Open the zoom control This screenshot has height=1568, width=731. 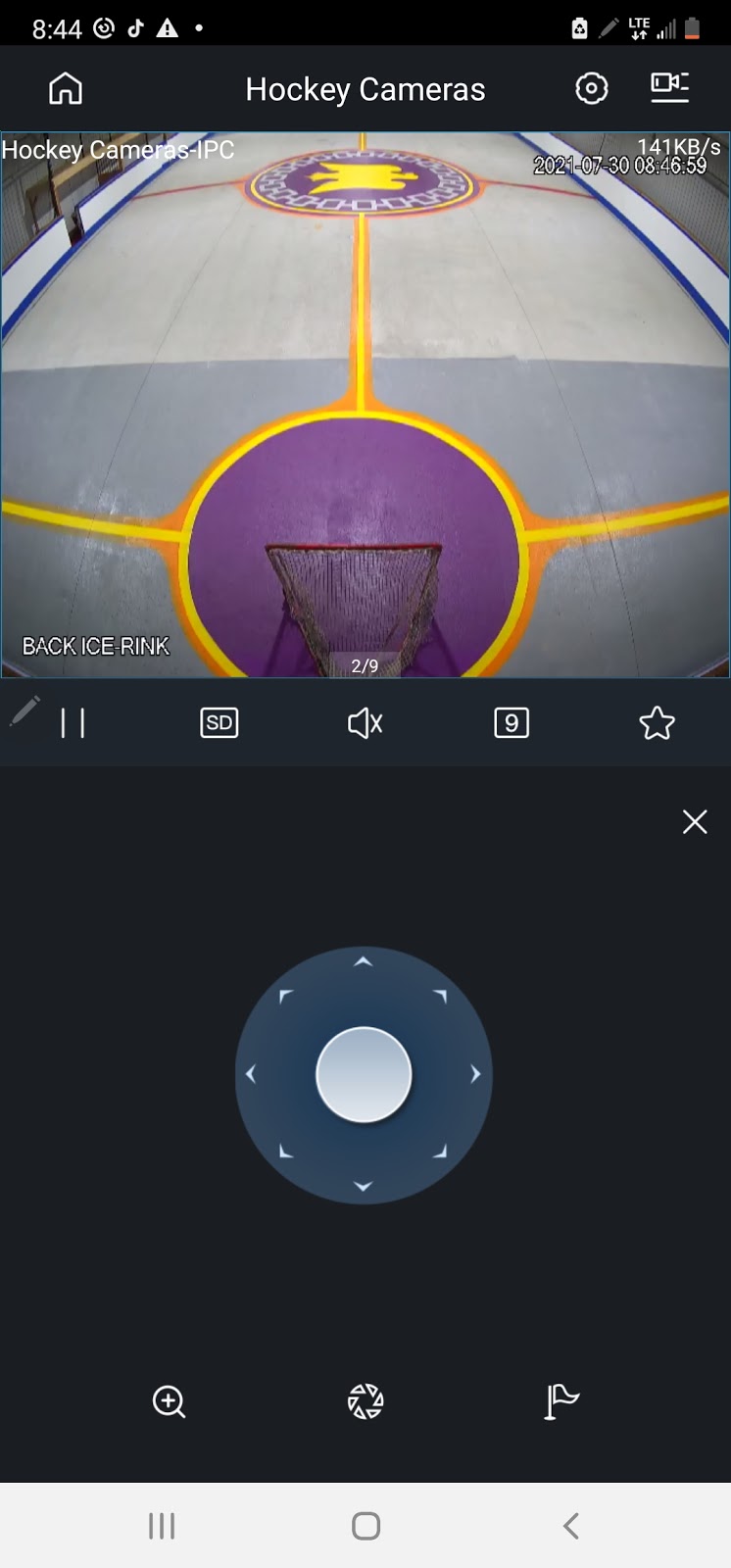tap(169, 1401)
